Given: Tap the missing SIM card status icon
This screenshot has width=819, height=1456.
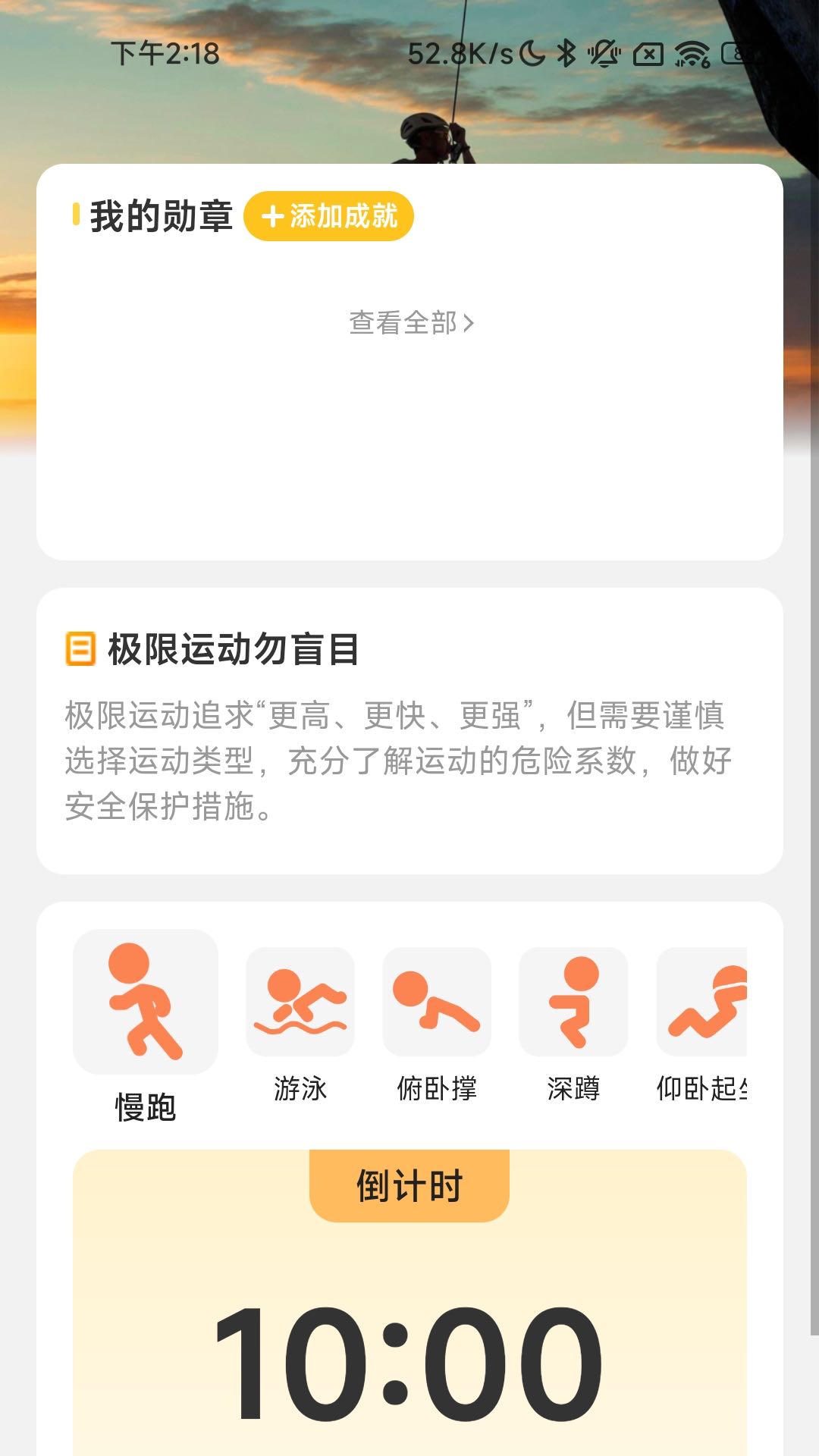Looking at the screenshot, I should point(648,54).
